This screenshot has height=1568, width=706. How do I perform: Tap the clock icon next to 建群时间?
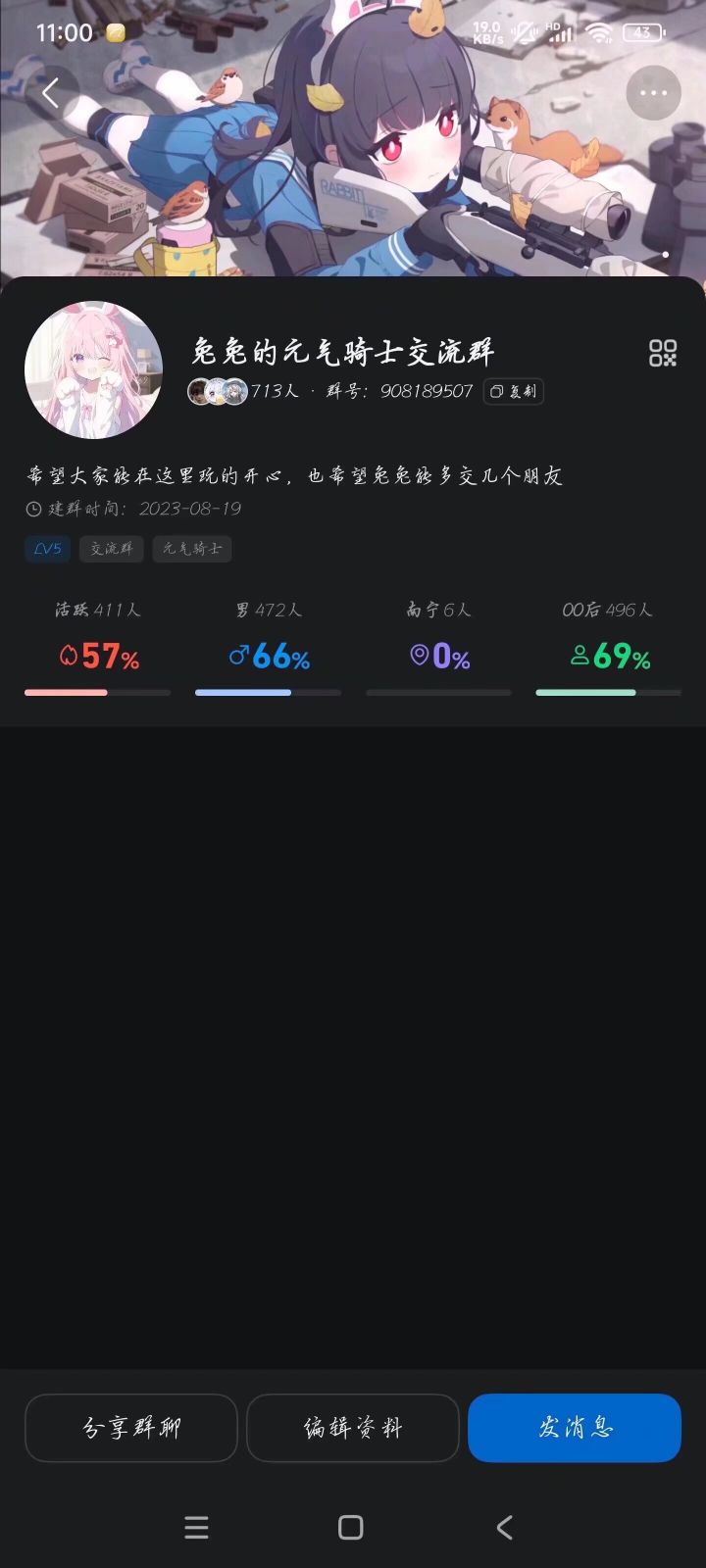pyautogui.click(x=30, y=508)
